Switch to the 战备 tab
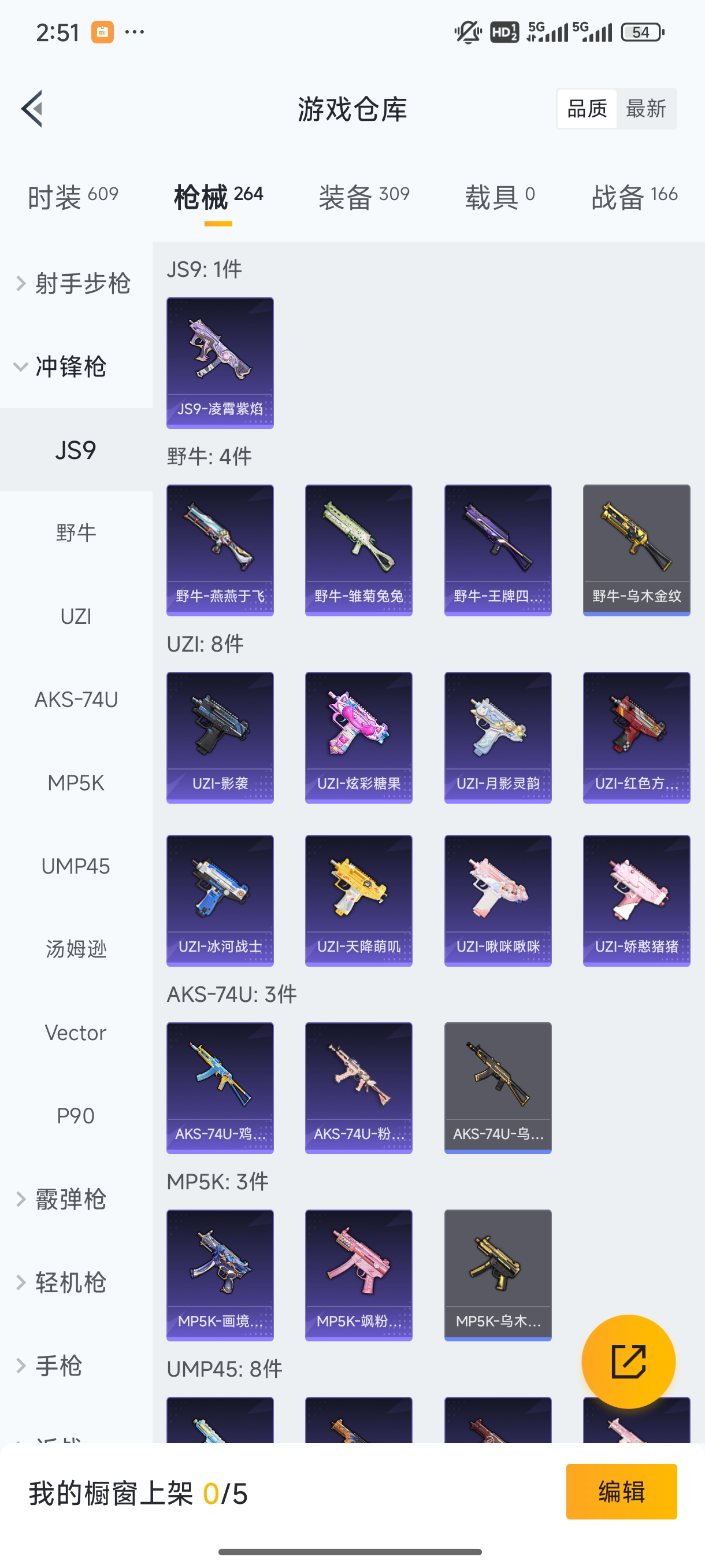The height and width of the screenshot is (1568, 705). click(634, 197)
